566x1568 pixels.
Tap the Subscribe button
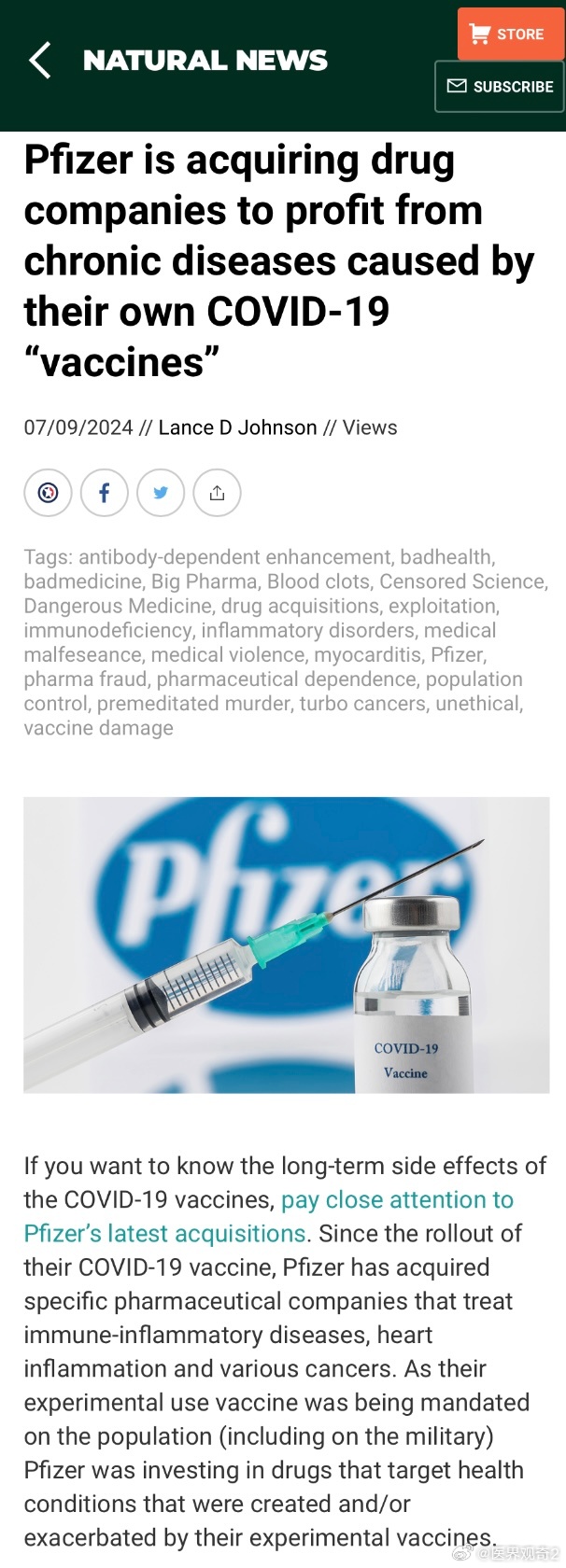(500, 87)
